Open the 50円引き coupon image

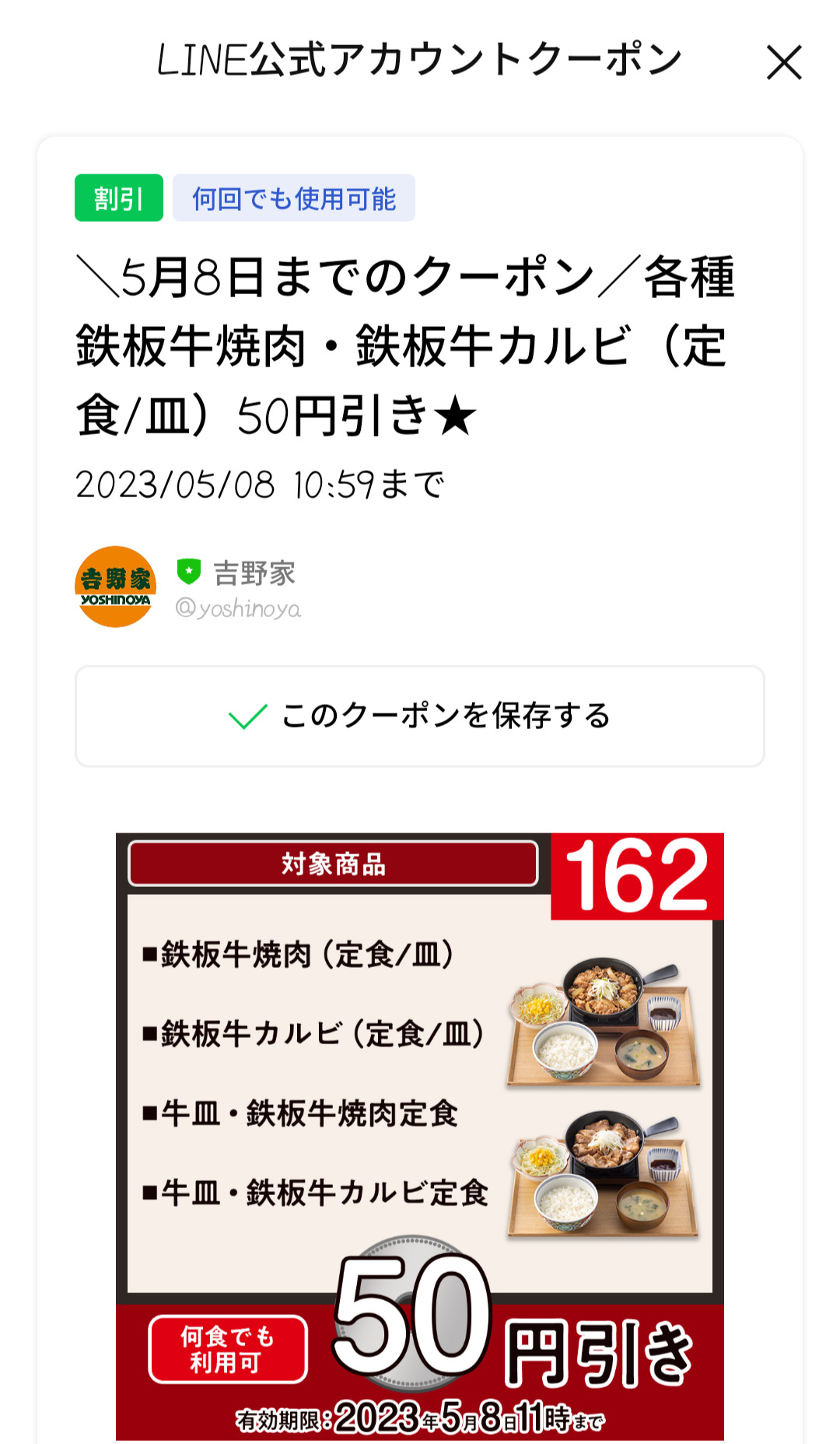[x=420, y=1136]
